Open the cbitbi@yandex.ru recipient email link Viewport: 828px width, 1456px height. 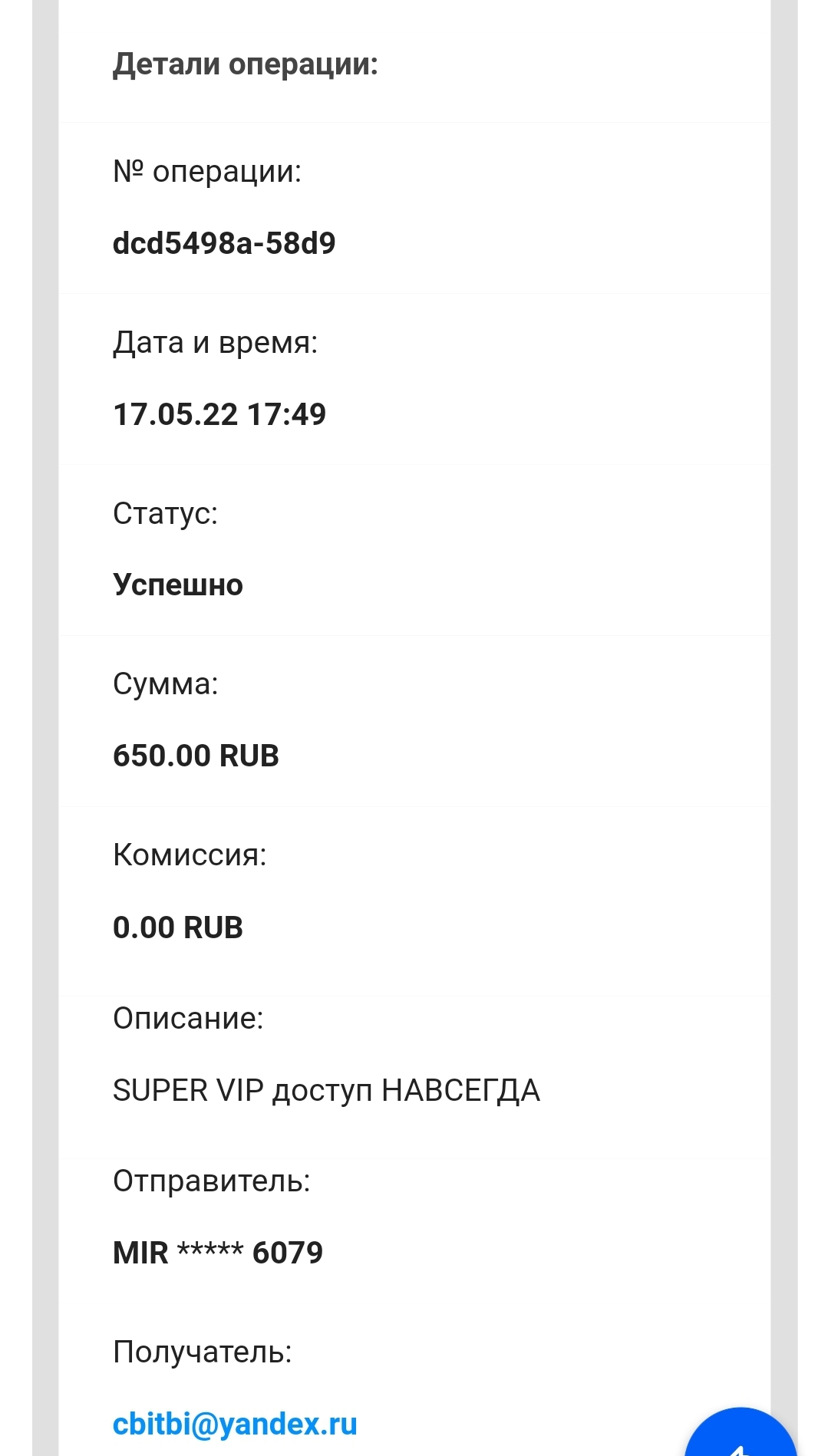[x=235, y=1425]
